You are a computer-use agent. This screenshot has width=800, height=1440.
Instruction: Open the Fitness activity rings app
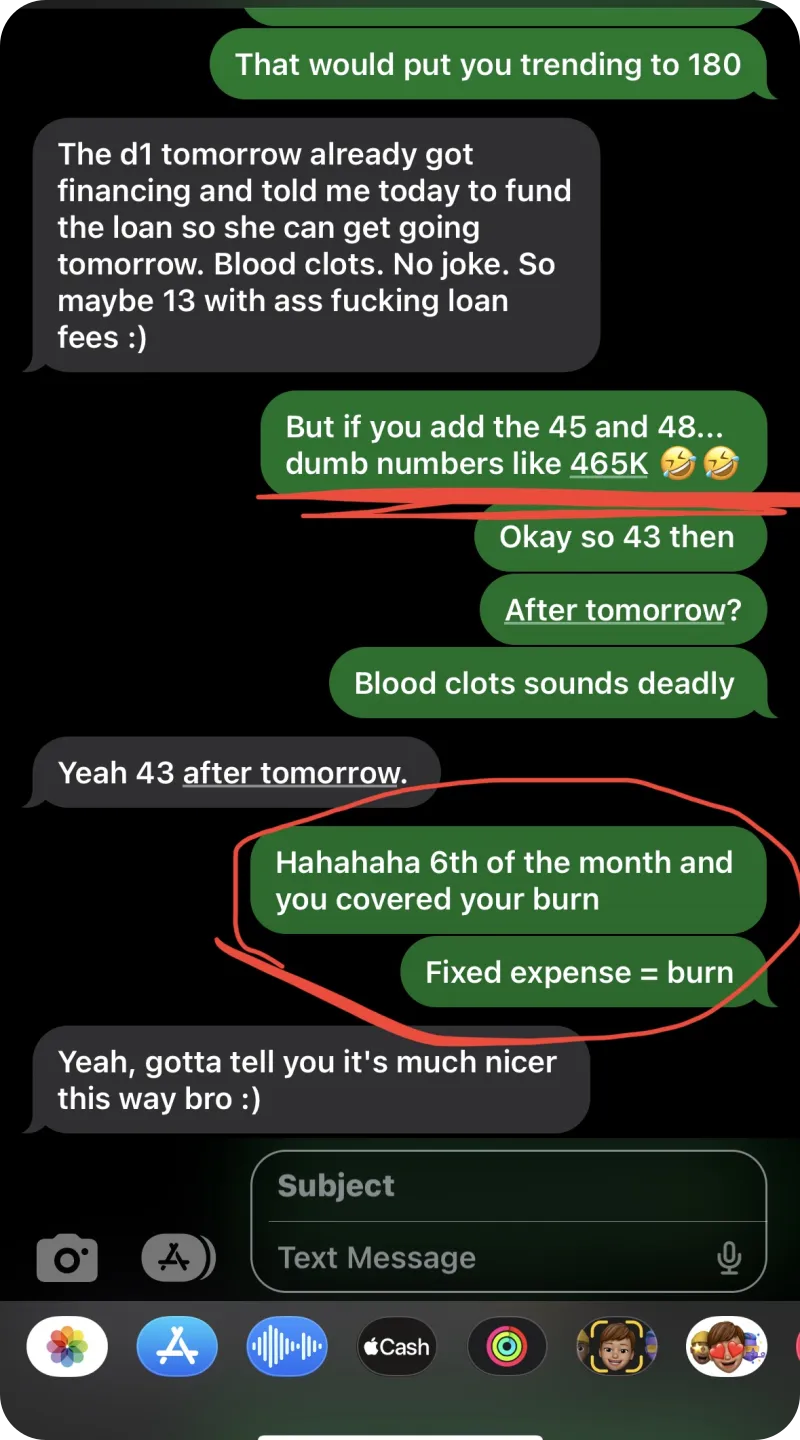507,1347
